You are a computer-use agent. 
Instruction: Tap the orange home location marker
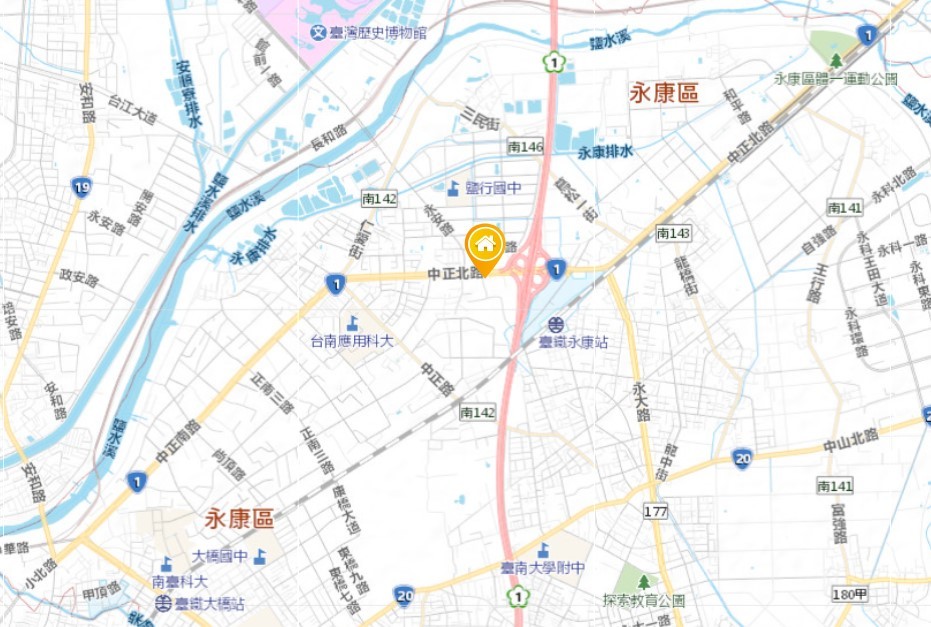[x=485, y=244]
